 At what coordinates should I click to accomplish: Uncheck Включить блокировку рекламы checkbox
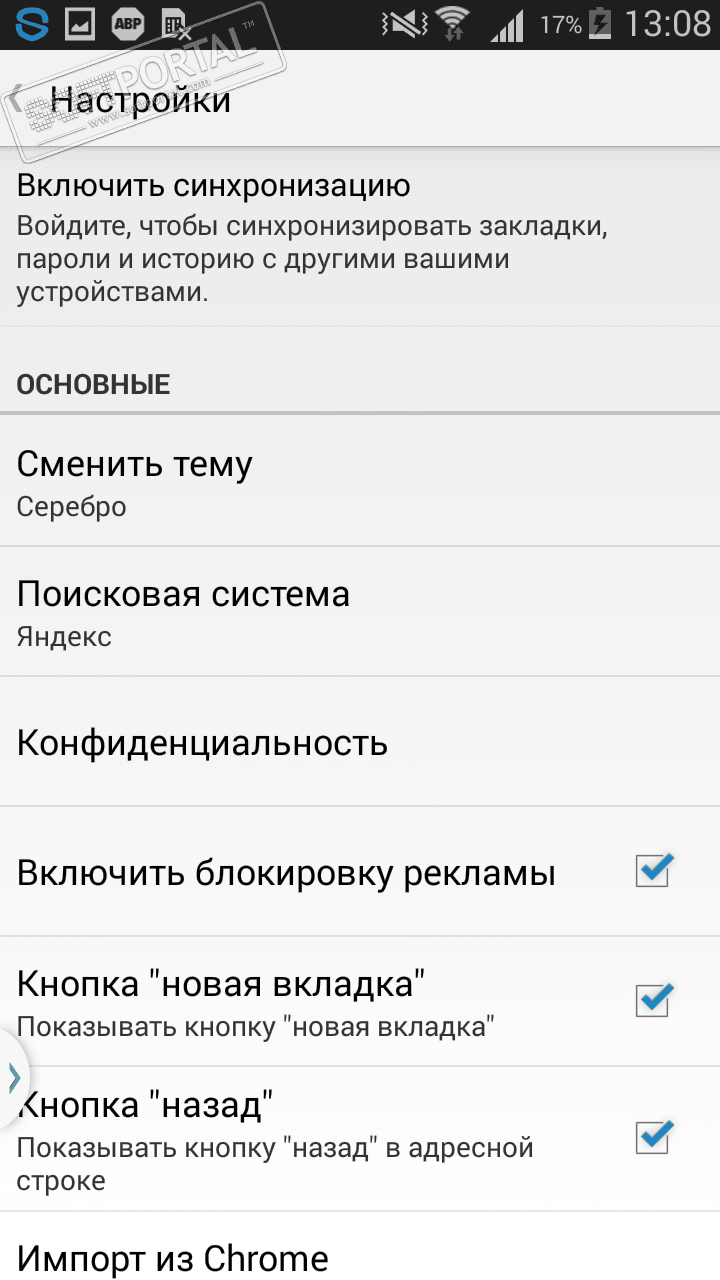click(x=653, y=871)
